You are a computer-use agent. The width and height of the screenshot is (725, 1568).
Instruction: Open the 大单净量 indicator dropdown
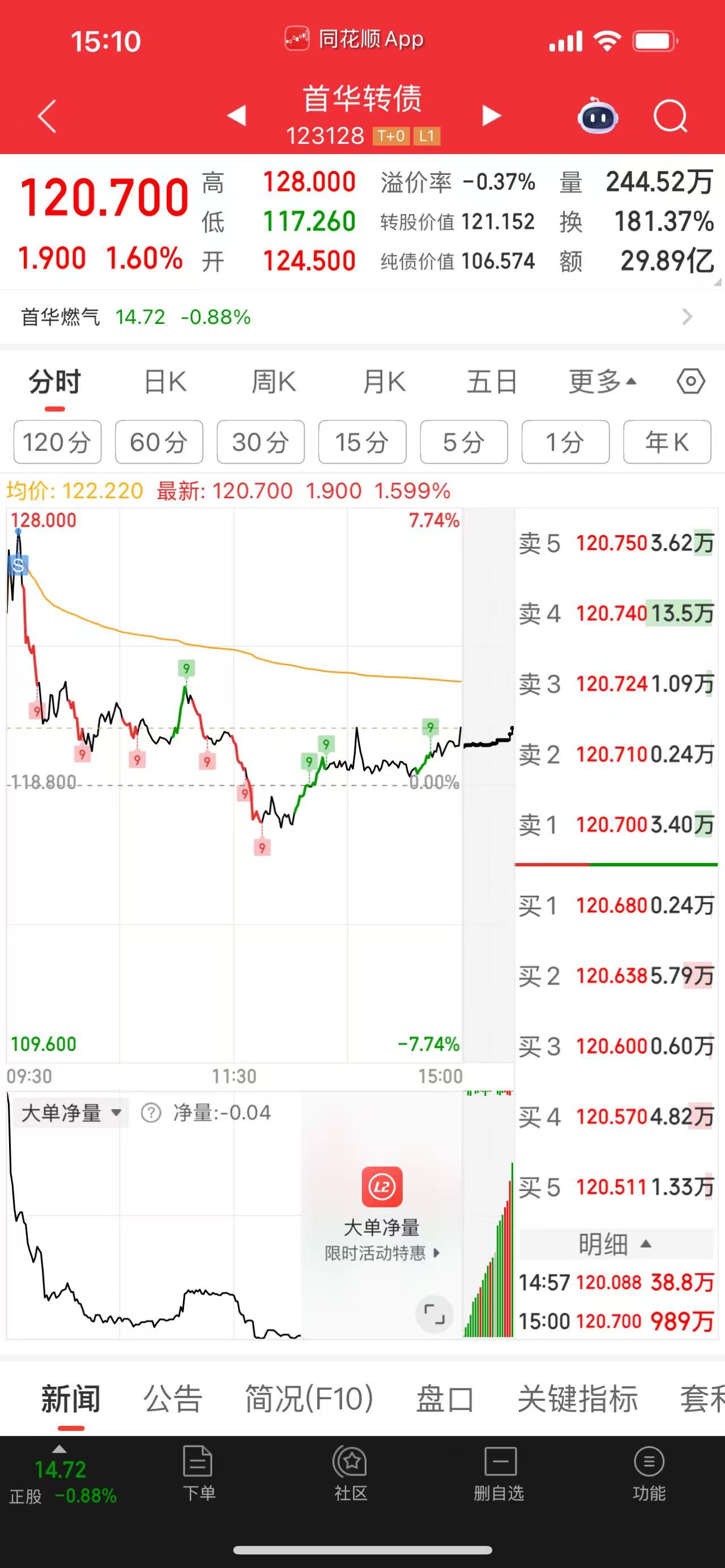point(71,1113)
